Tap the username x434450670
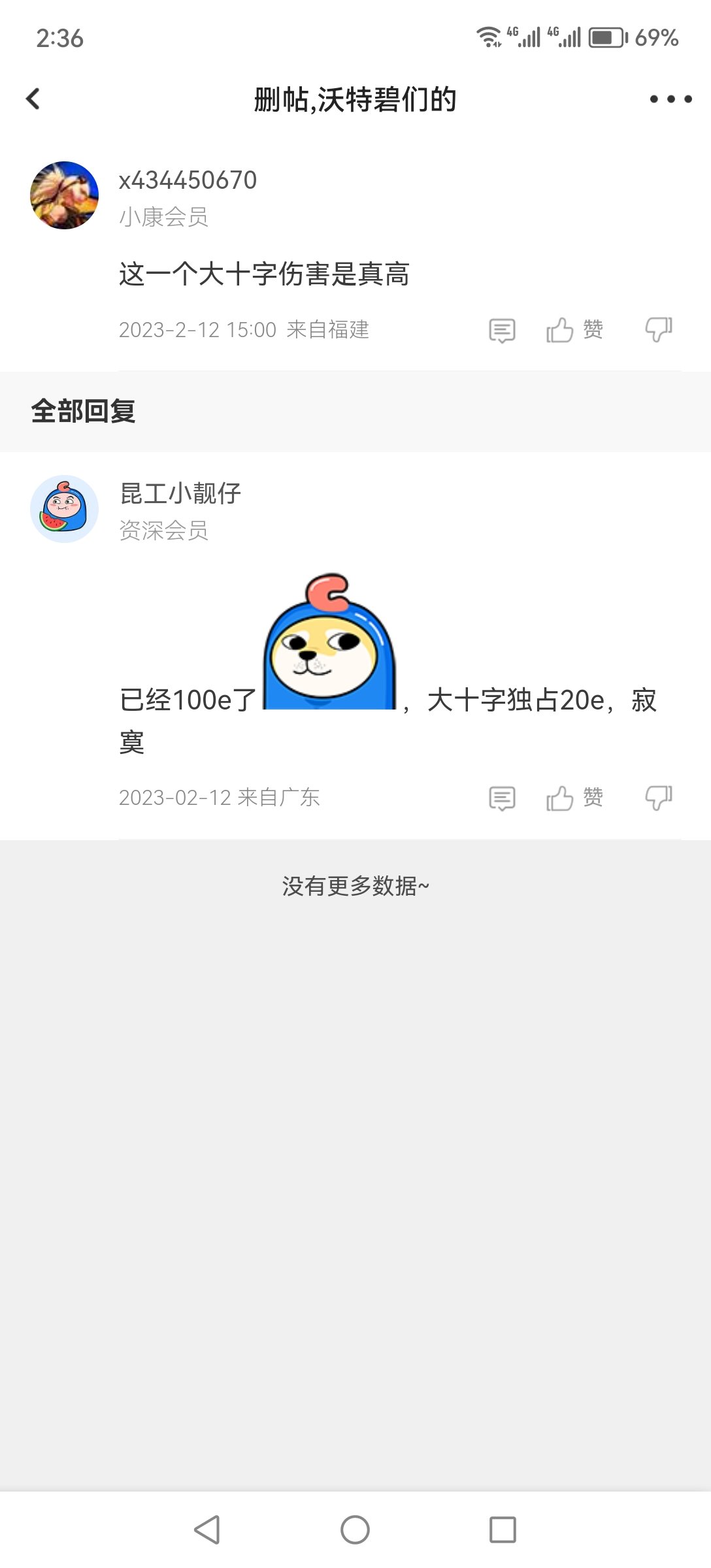This screenshot has width=711, height=1568. tap(188, 180)
